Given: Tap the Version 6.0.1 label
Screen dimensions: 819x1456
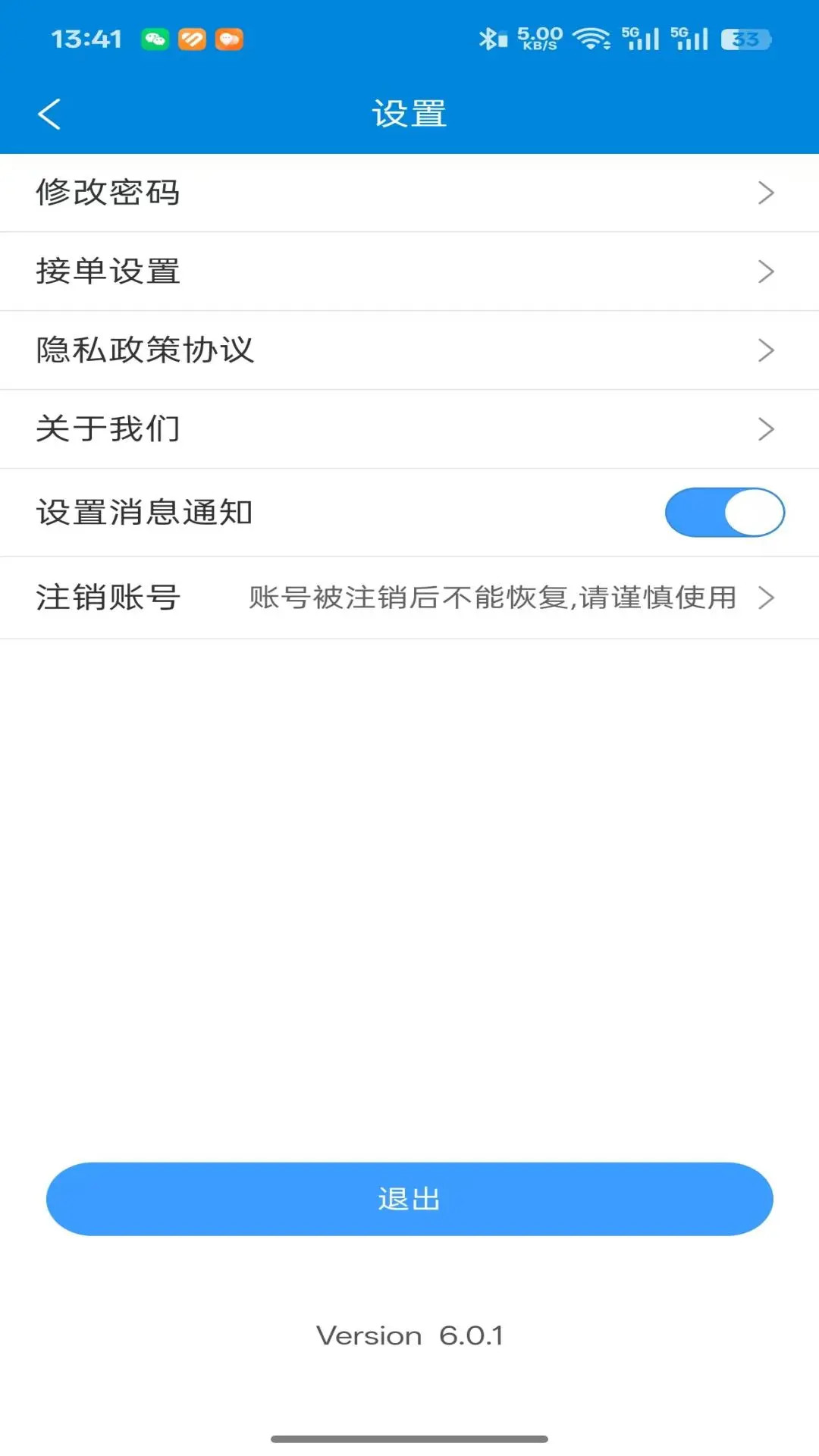Looking at the screenshot, I should 409,1335.
